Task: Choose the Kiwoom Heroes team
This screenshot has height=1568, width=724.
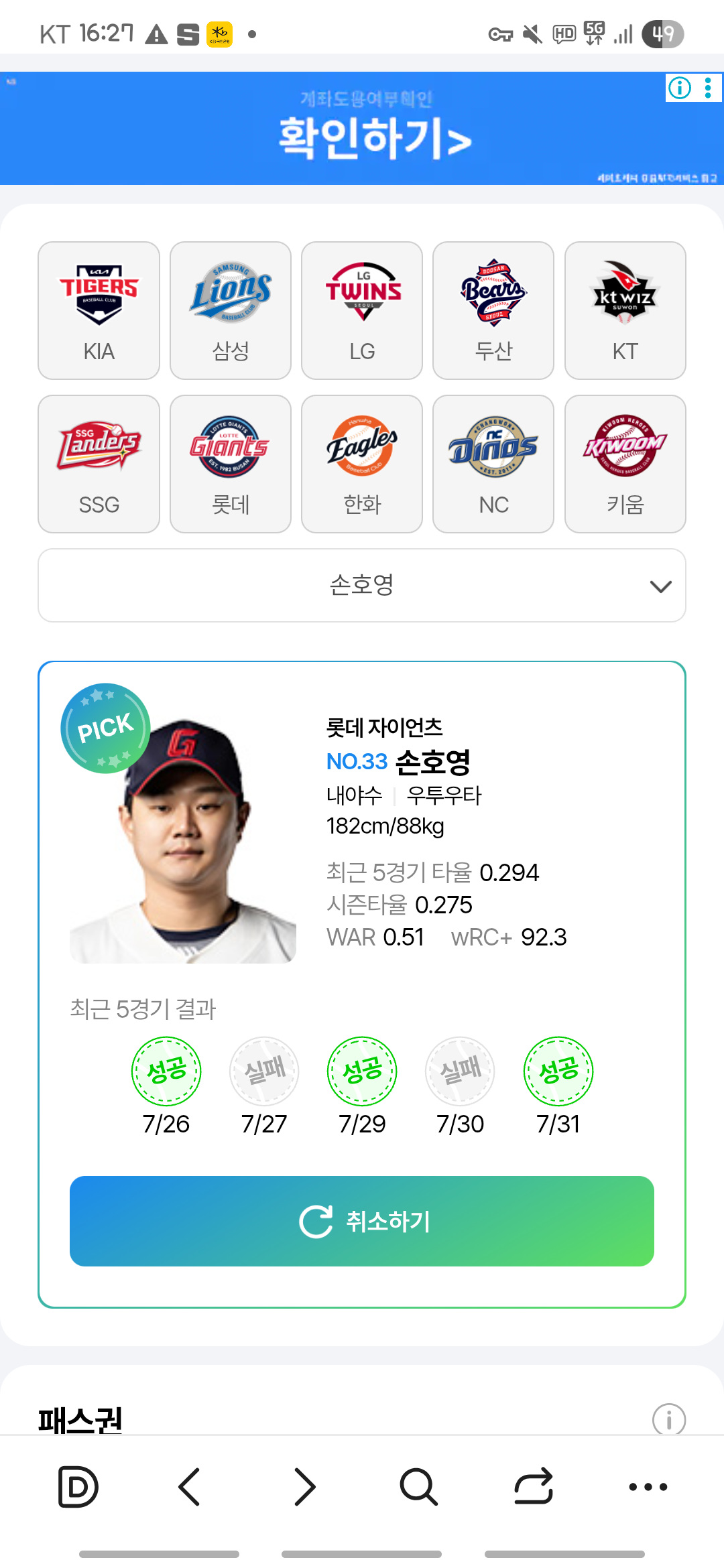Action: point(625,464)
